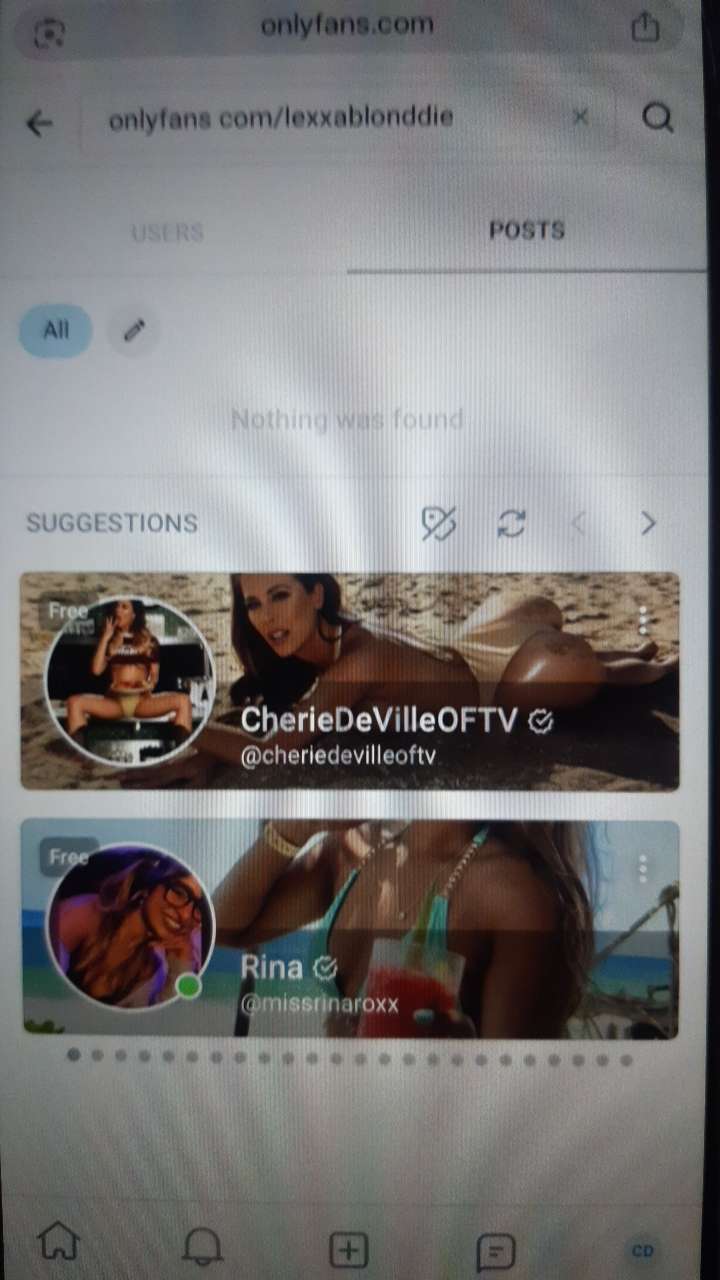Open options menu on CherieDeVilleOFTV card
The width and height of the screenshot is (720, 1280).
pyautogui.click(x=643, y=621)
